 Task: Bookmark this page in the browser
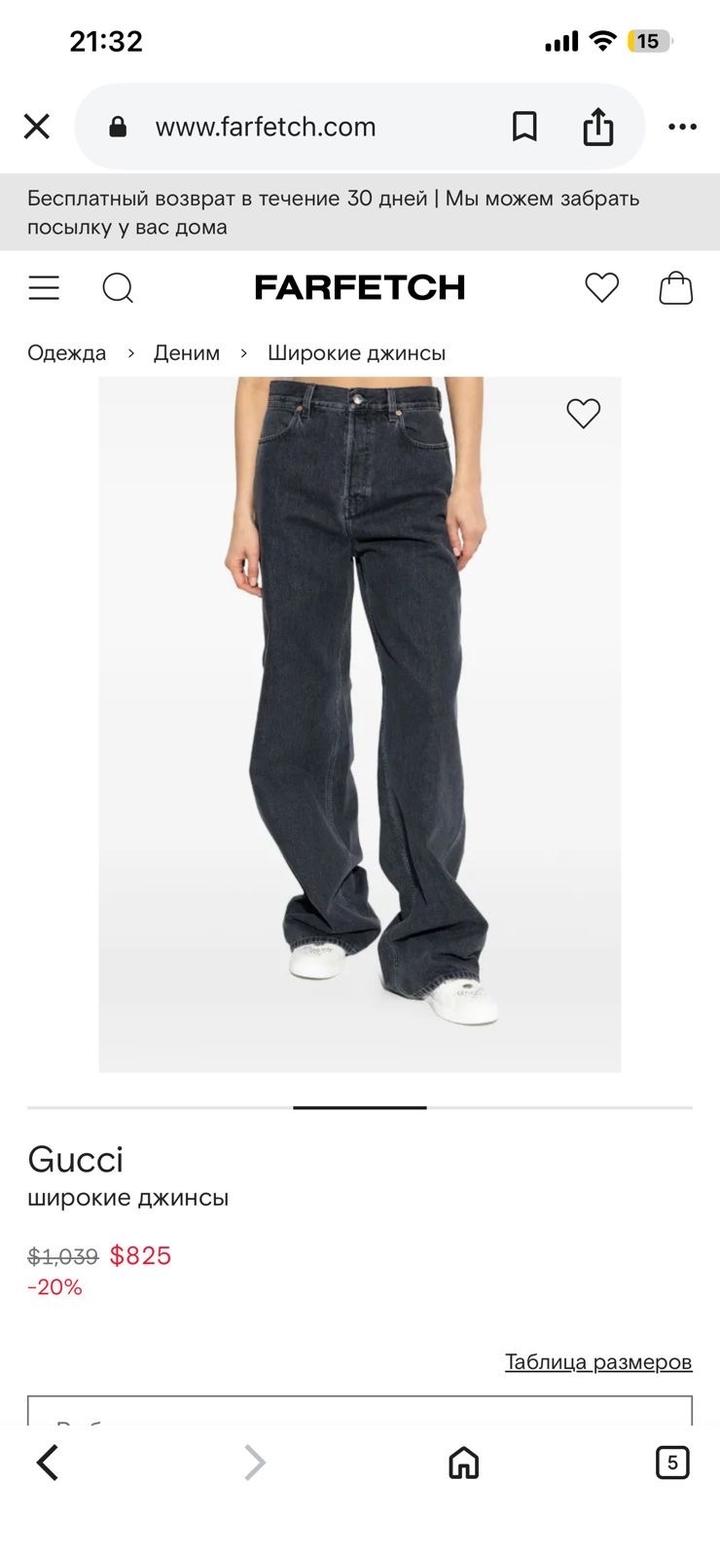(x=524, y=126)
